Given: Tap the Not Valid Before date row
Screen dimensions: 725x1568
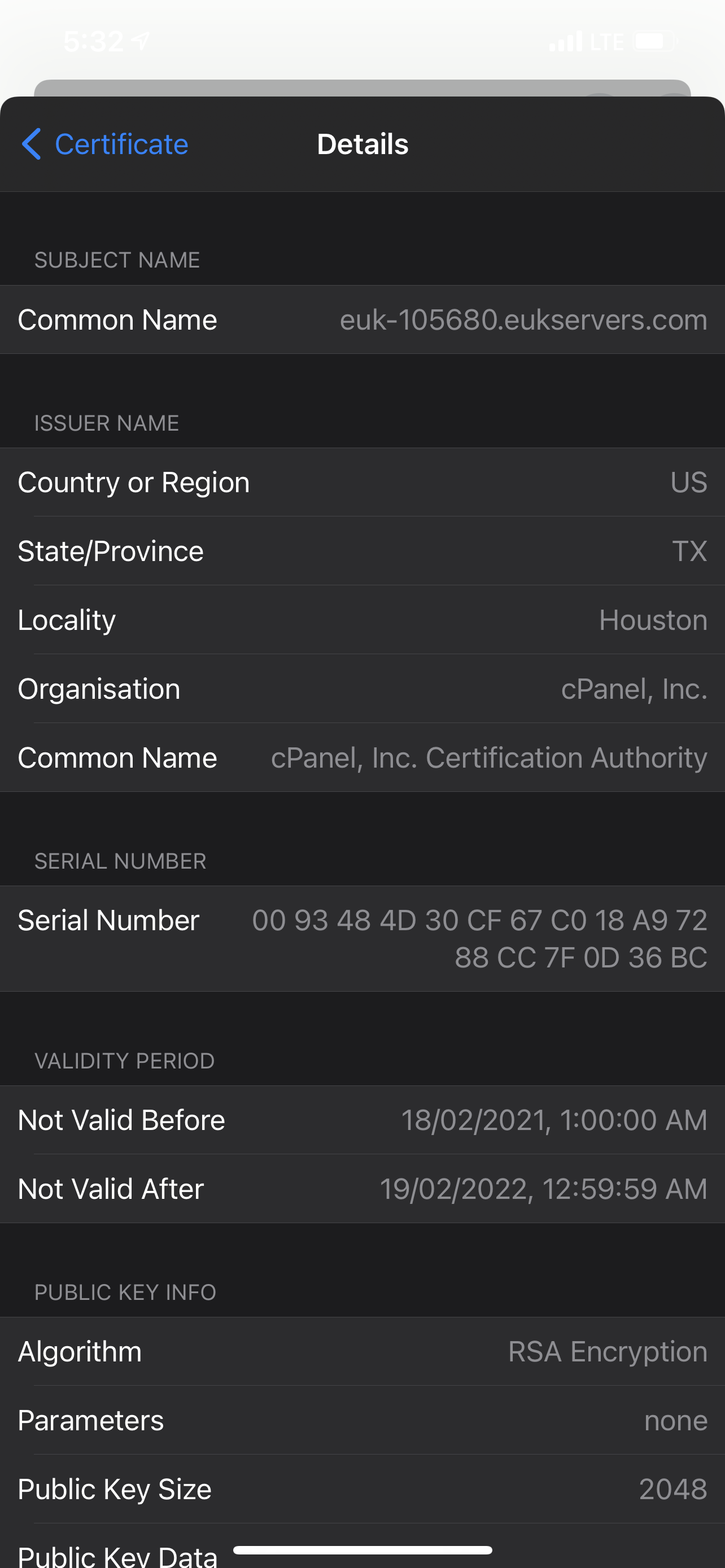Looking at the screenshot, I should (x=362, y=1119).
